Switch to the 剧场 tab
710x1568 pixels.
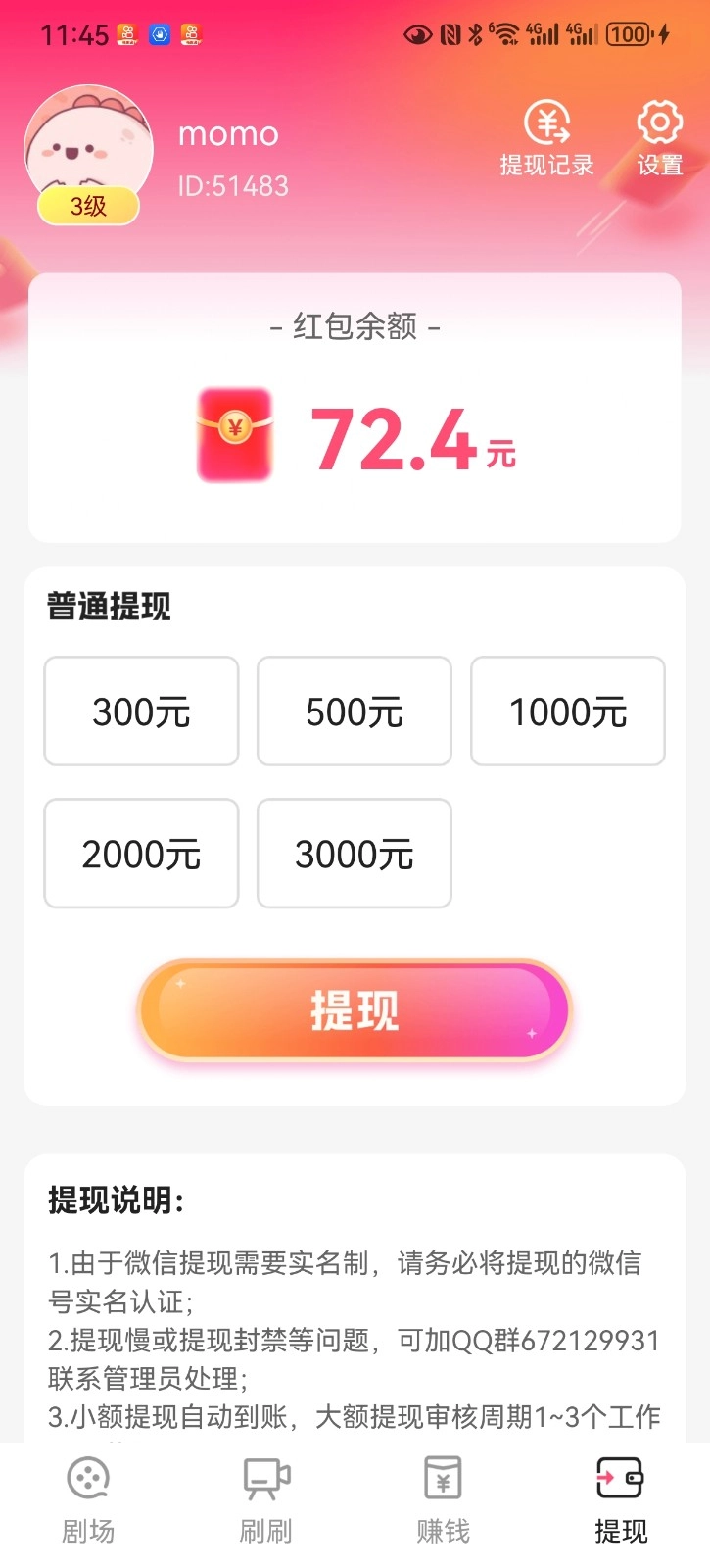coord(88,1500)
